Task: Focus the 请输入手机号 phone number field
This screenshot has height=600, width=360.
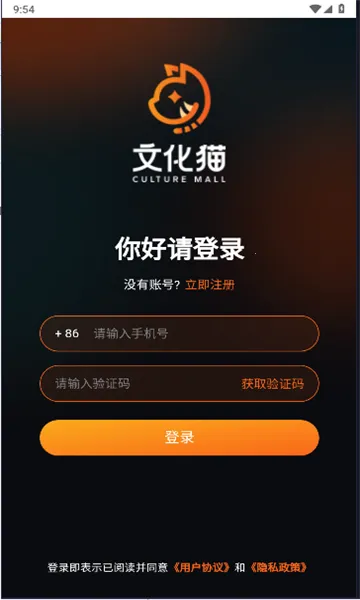Action: (x=203, y=333)
